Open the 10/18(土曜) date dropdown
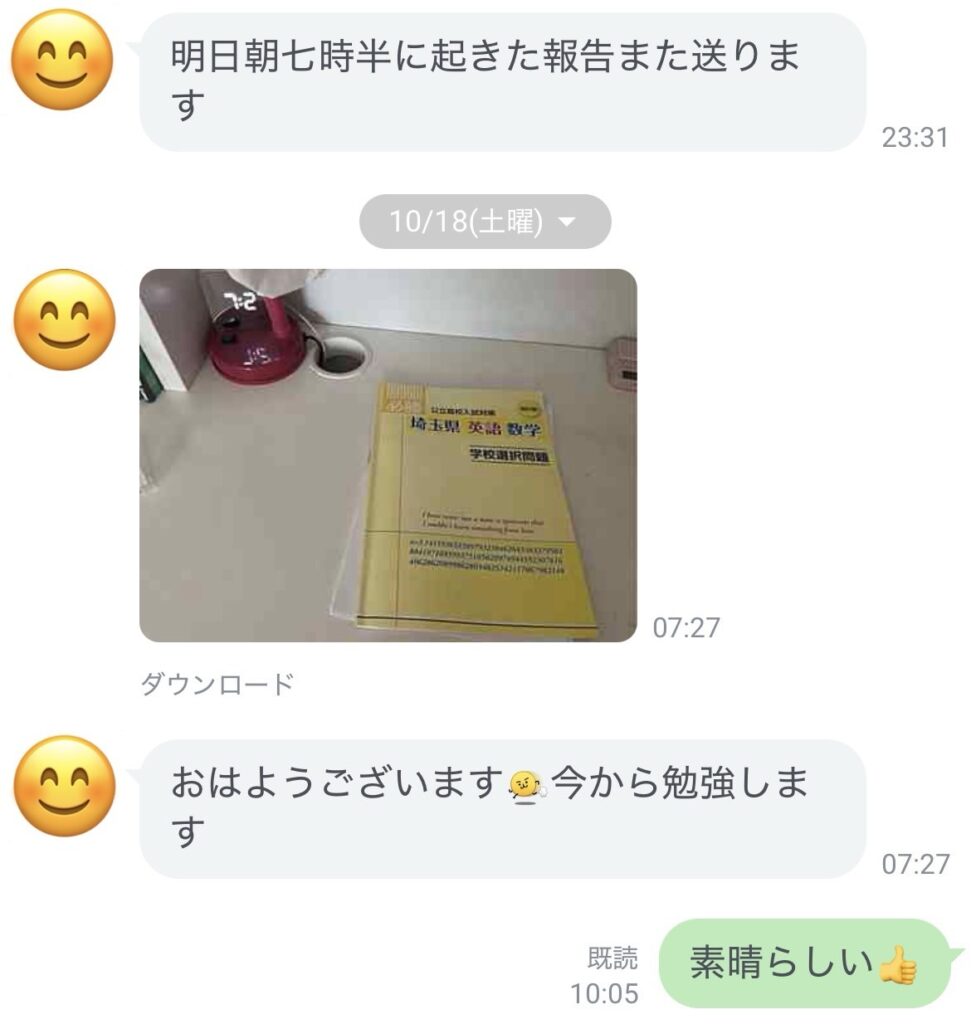This screenshot has width=971, height=1024. (x=484, y=222)
